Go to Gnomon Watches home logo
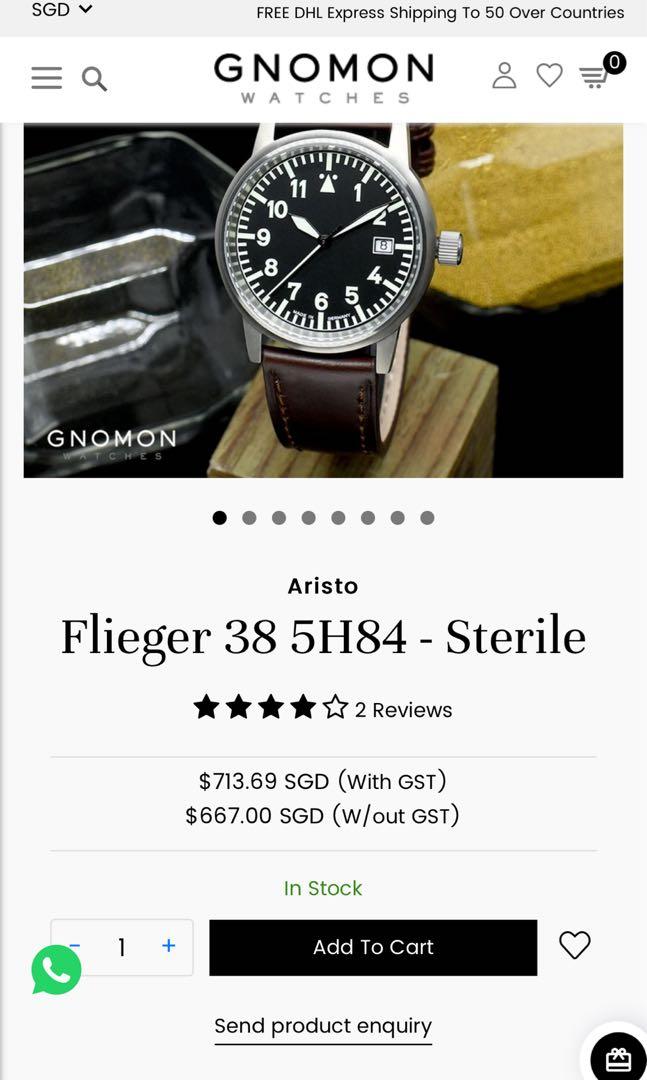The width and height of the screenshot is (647, 1080). pos(323,78)
